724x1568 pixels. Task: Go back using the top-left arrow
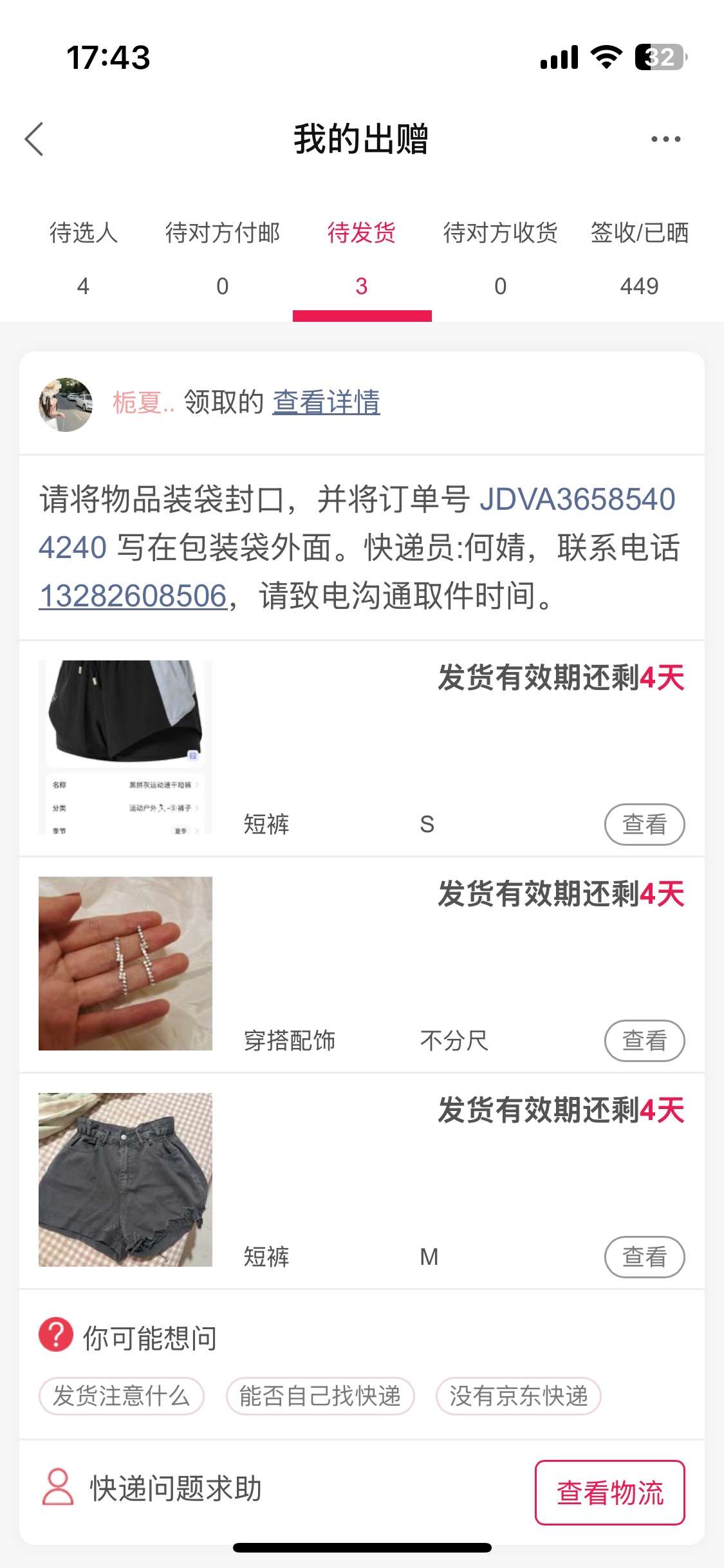34,139
